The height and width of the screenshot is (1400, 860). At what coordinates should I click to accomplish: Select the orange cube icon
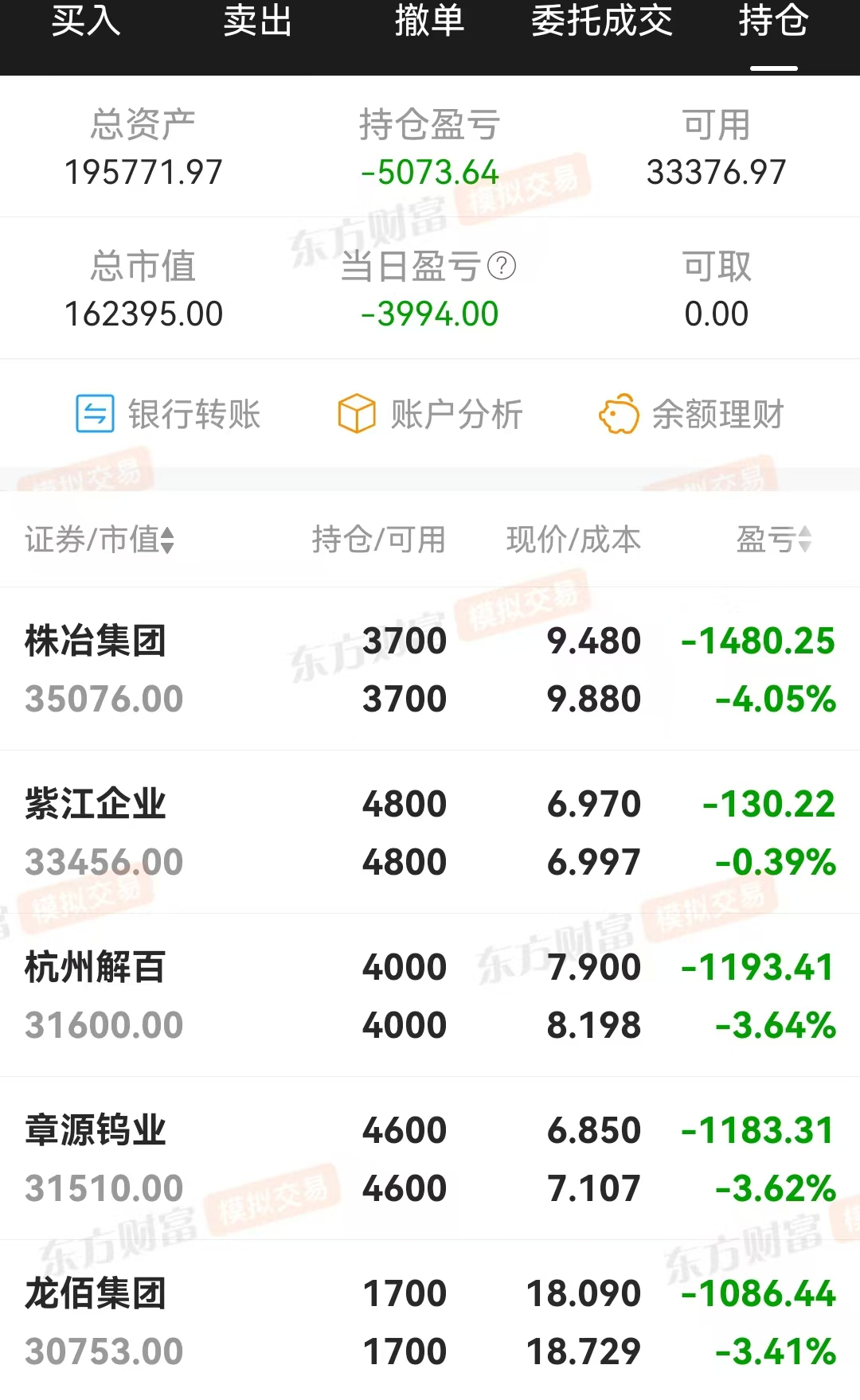coord(356,414)
